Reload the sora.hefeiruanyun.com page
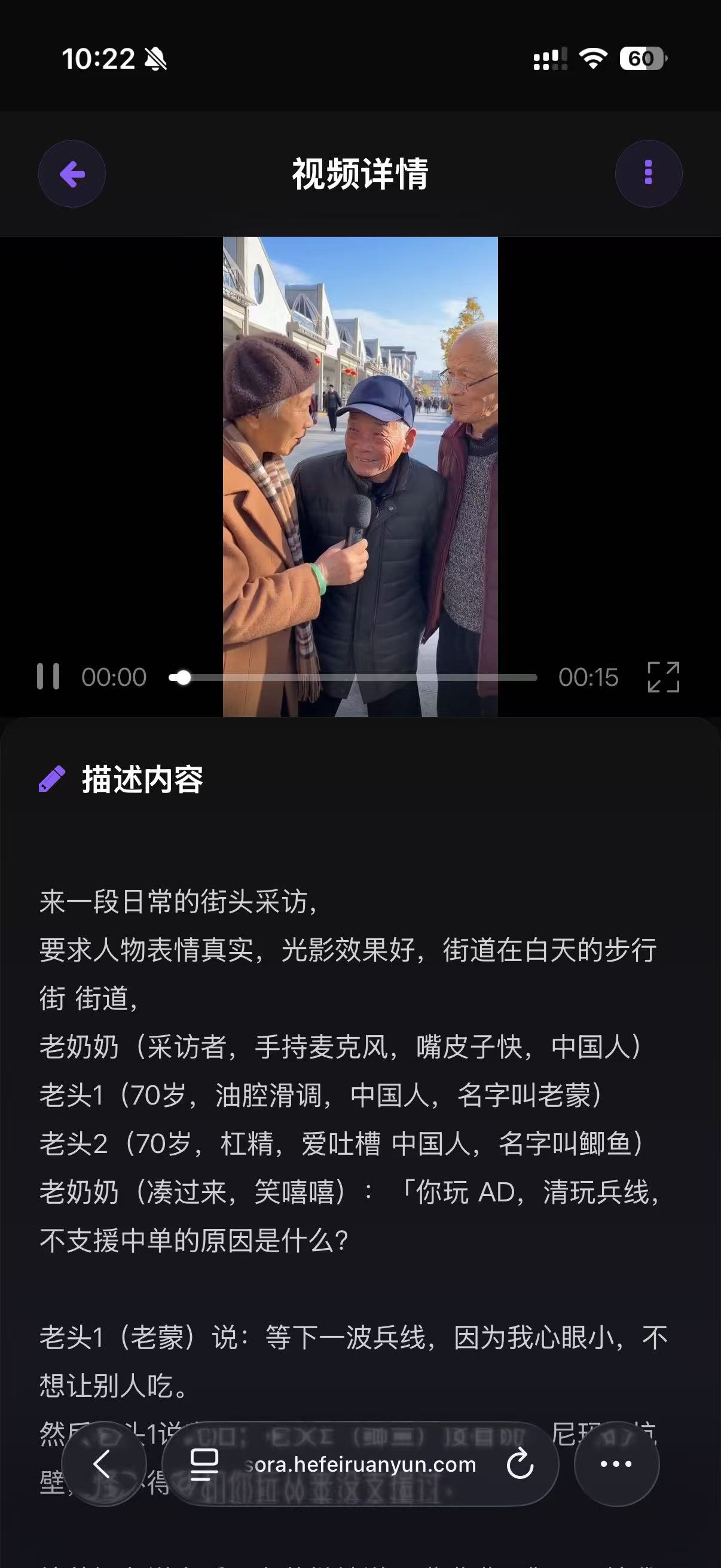 click(520, 1464)
